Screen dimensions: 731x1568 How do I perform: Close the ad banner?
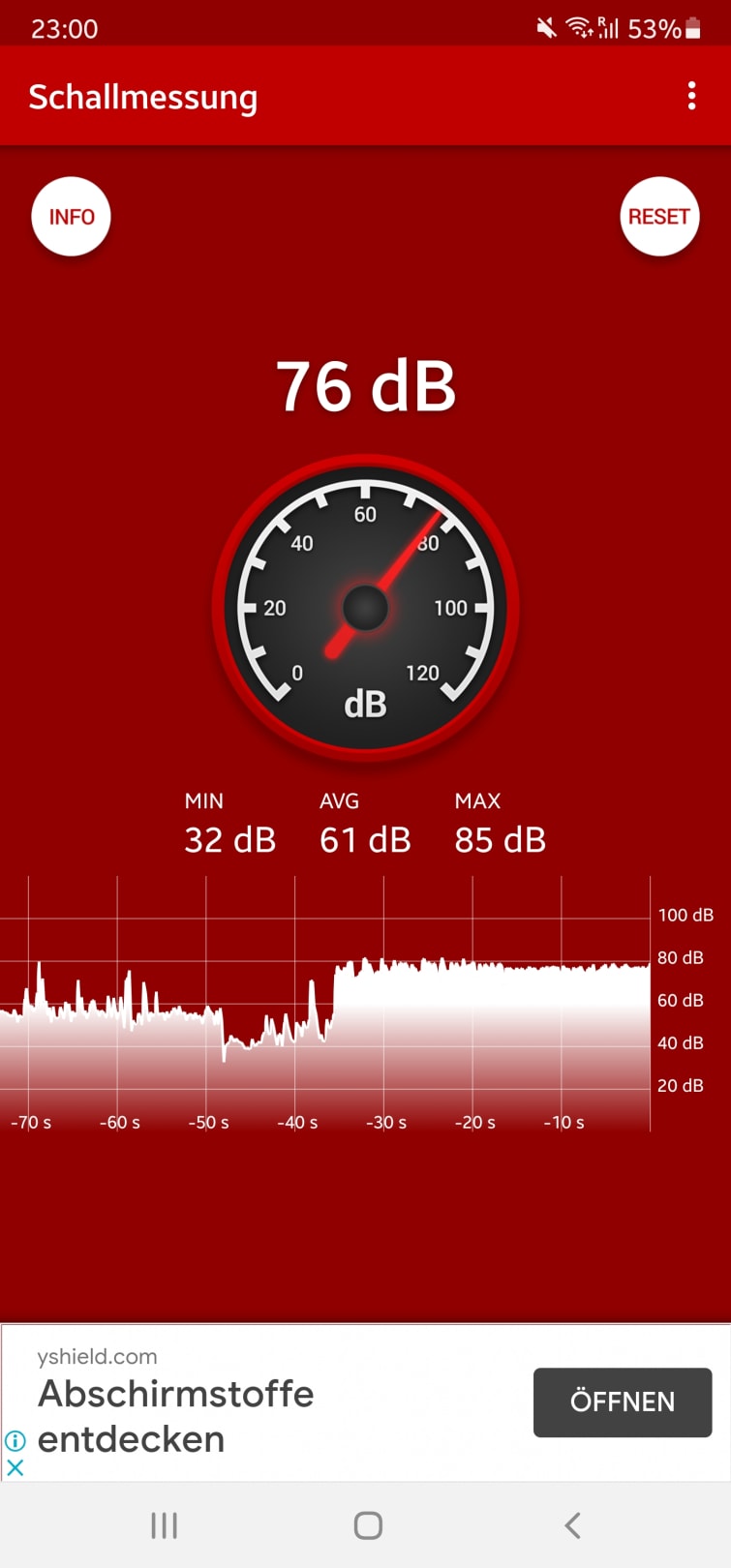click(x=15, y=1467)
